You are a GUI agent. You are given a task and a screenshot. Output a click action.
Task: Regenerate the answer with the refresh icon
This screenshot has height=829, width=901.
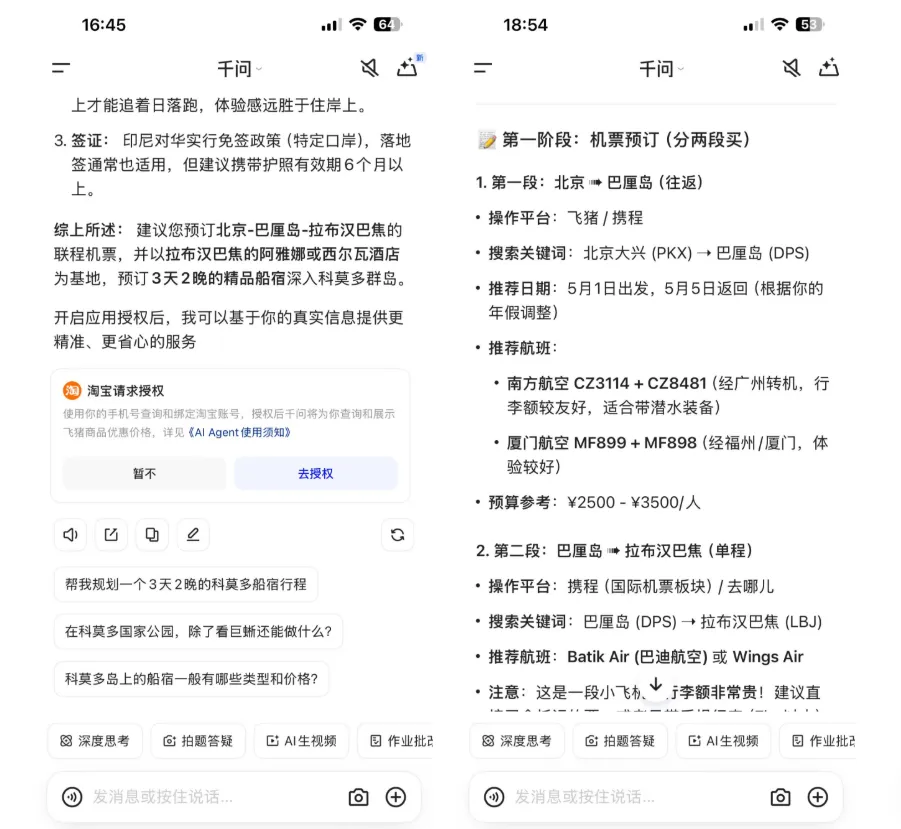(x=397, y=535)
